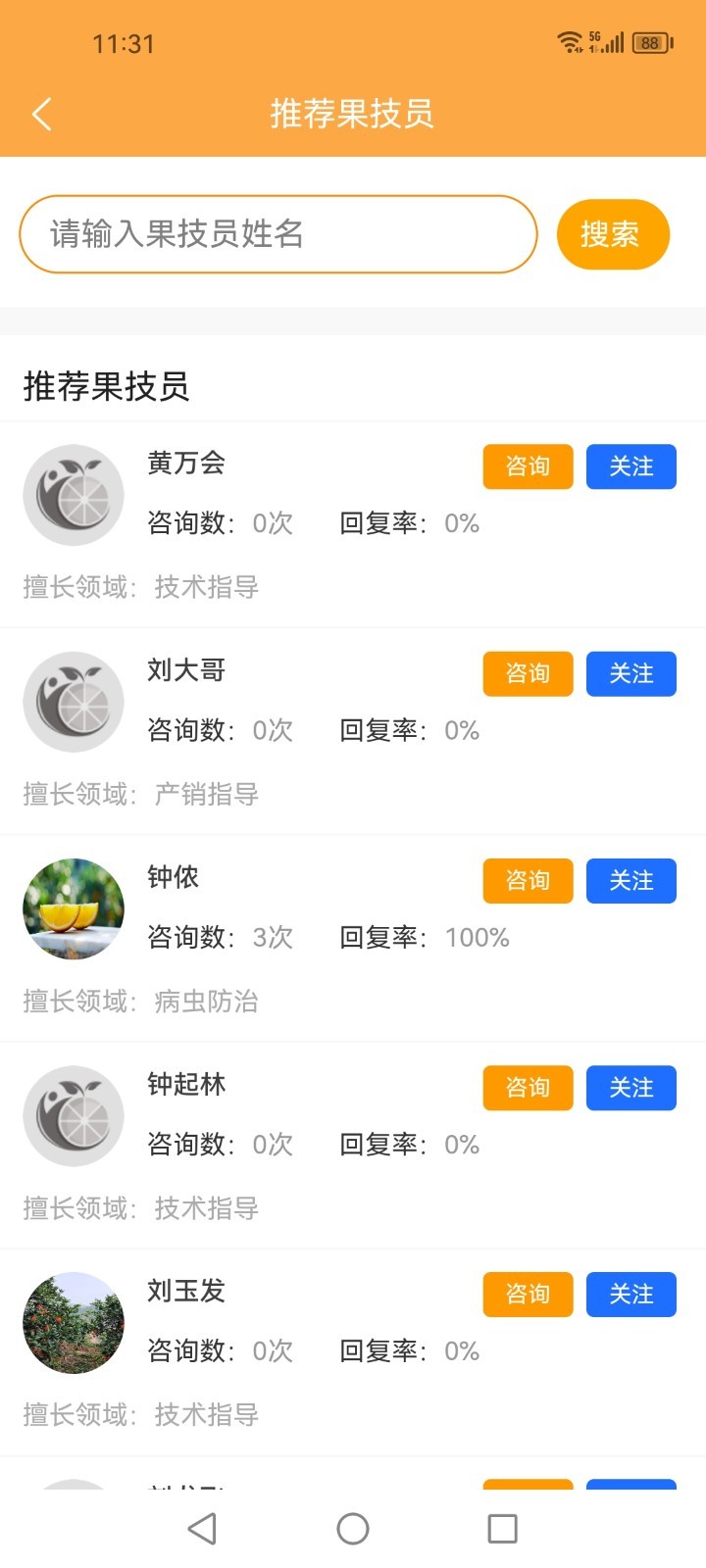This screenshot has width=706, height=1568.
Task: Focus the 请输入果技员姓名 search field
Action: pos(277,234)
